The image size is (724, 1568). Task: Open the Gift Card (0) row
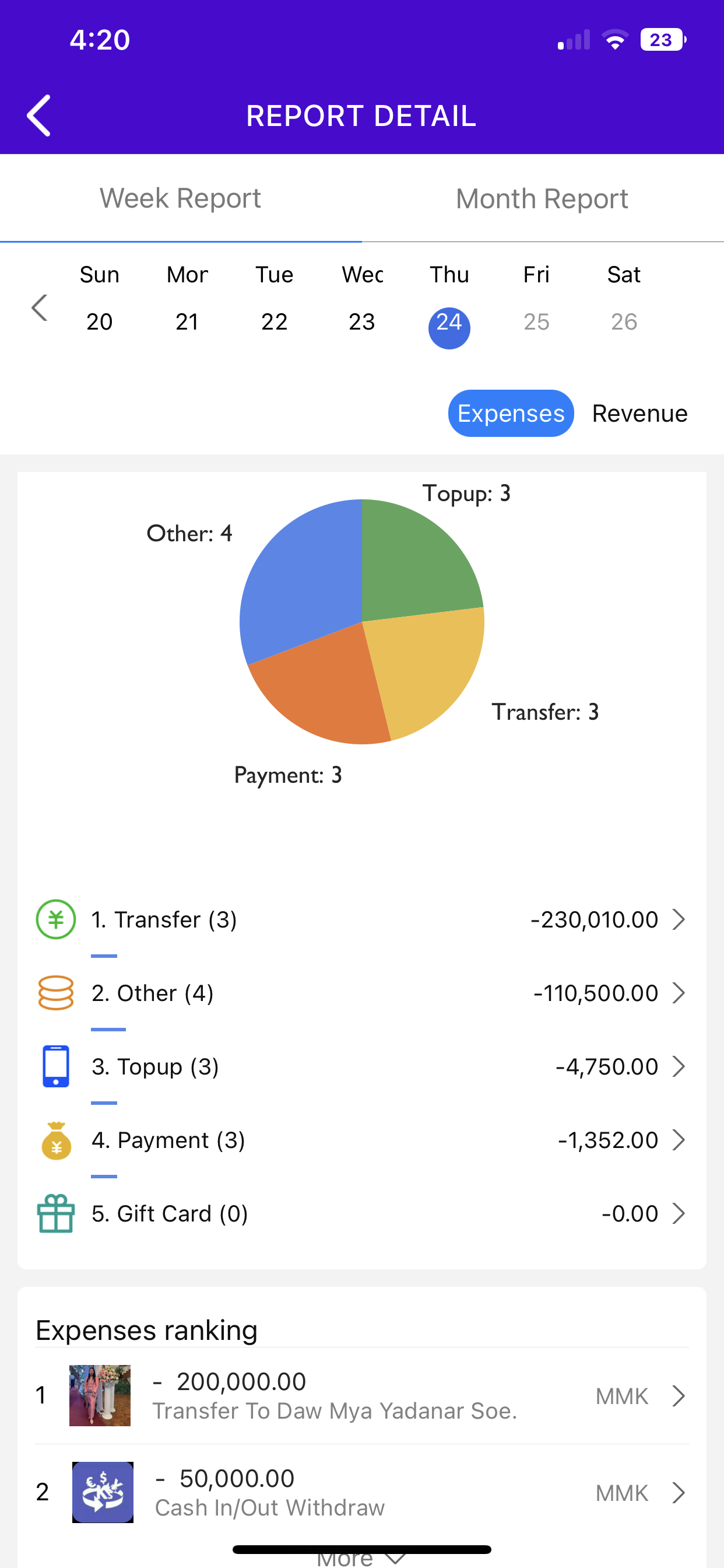(x=362, y=1213)
